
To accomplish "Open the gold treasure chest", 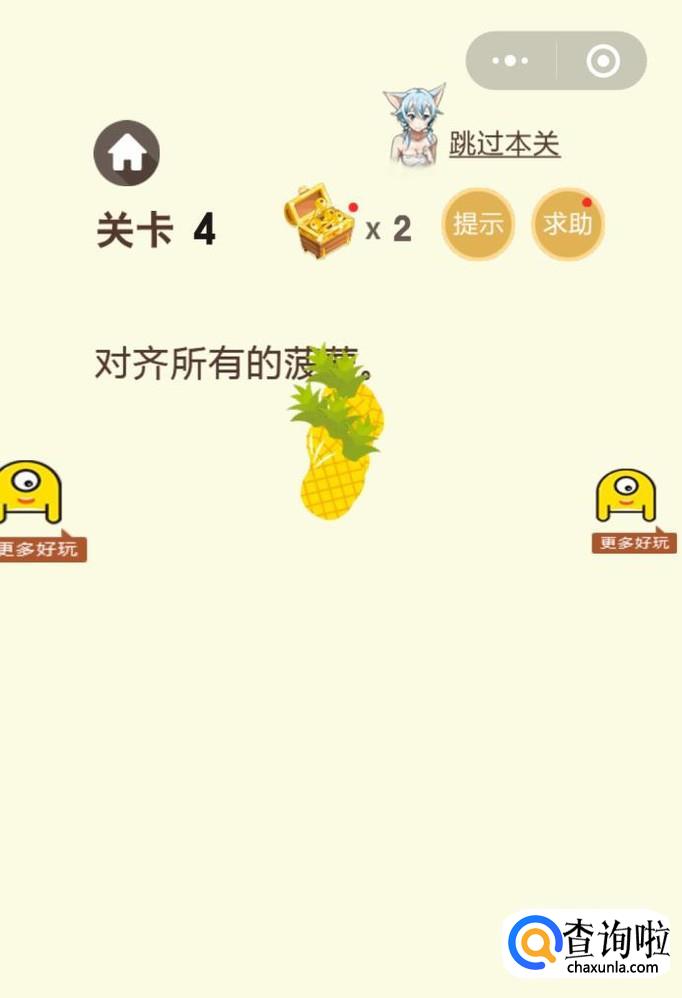I will 318,221.
